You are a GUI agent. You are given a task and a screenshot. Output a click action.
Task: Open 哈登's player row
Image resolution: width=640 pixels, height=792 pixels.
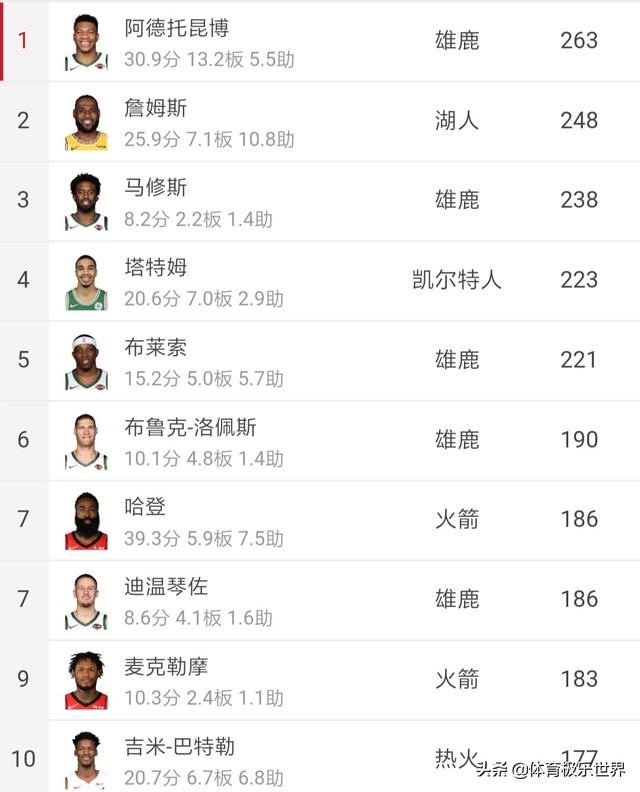146,508
